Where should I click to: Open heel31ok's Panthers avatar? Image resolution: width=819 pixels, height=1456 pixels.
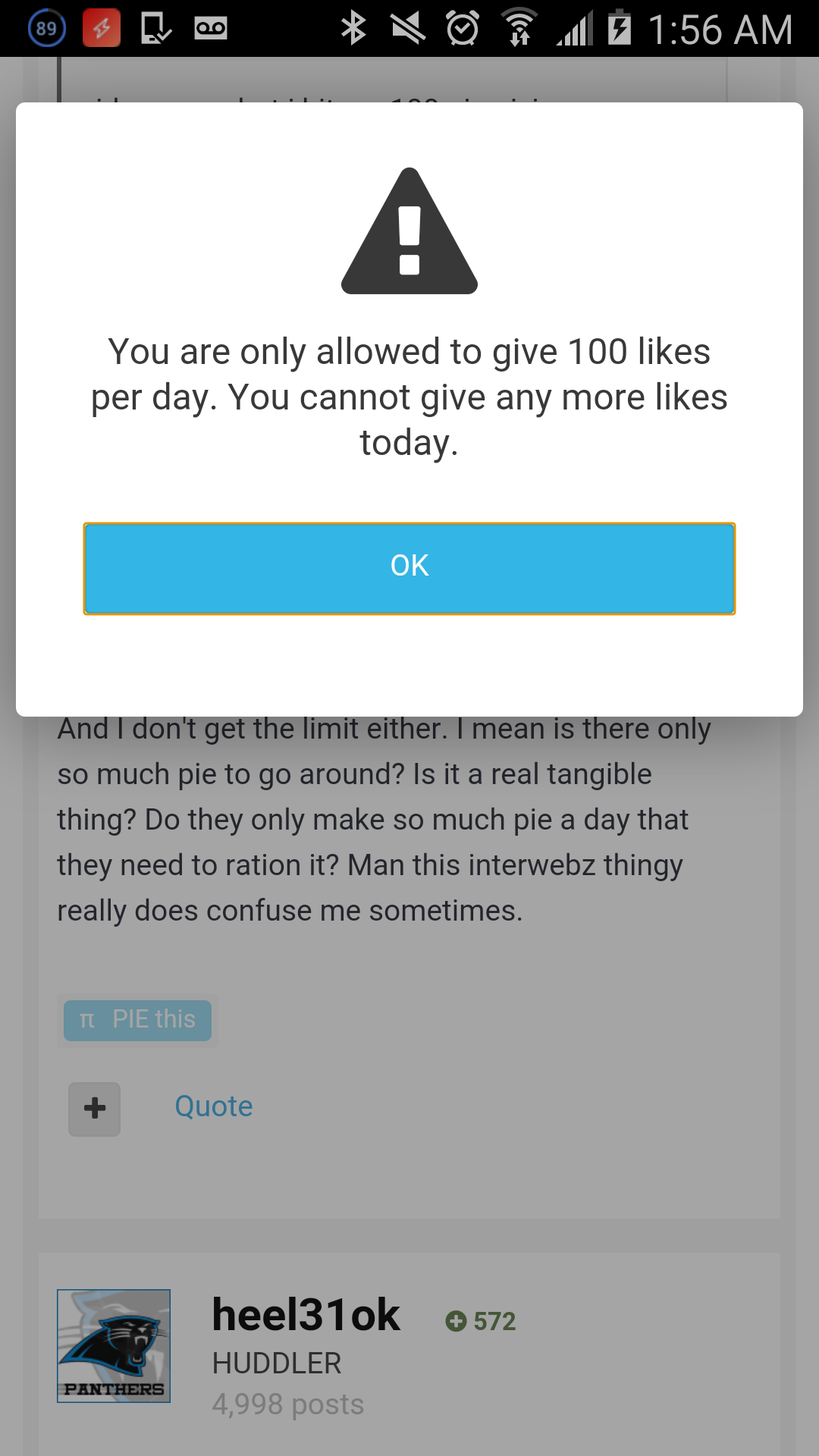tap(114, 1346)
